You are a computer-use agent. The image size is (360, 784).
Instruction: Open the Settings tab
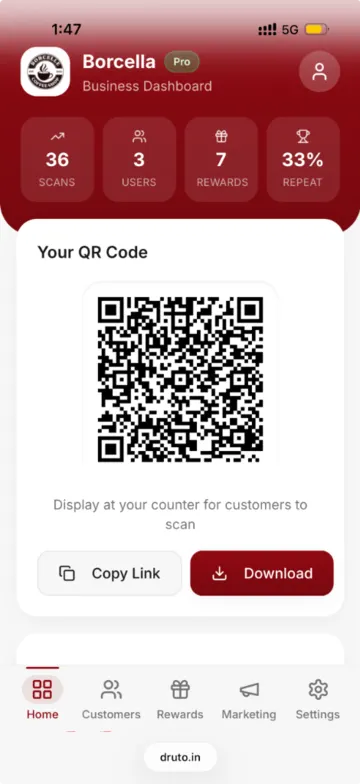point(318,698)
